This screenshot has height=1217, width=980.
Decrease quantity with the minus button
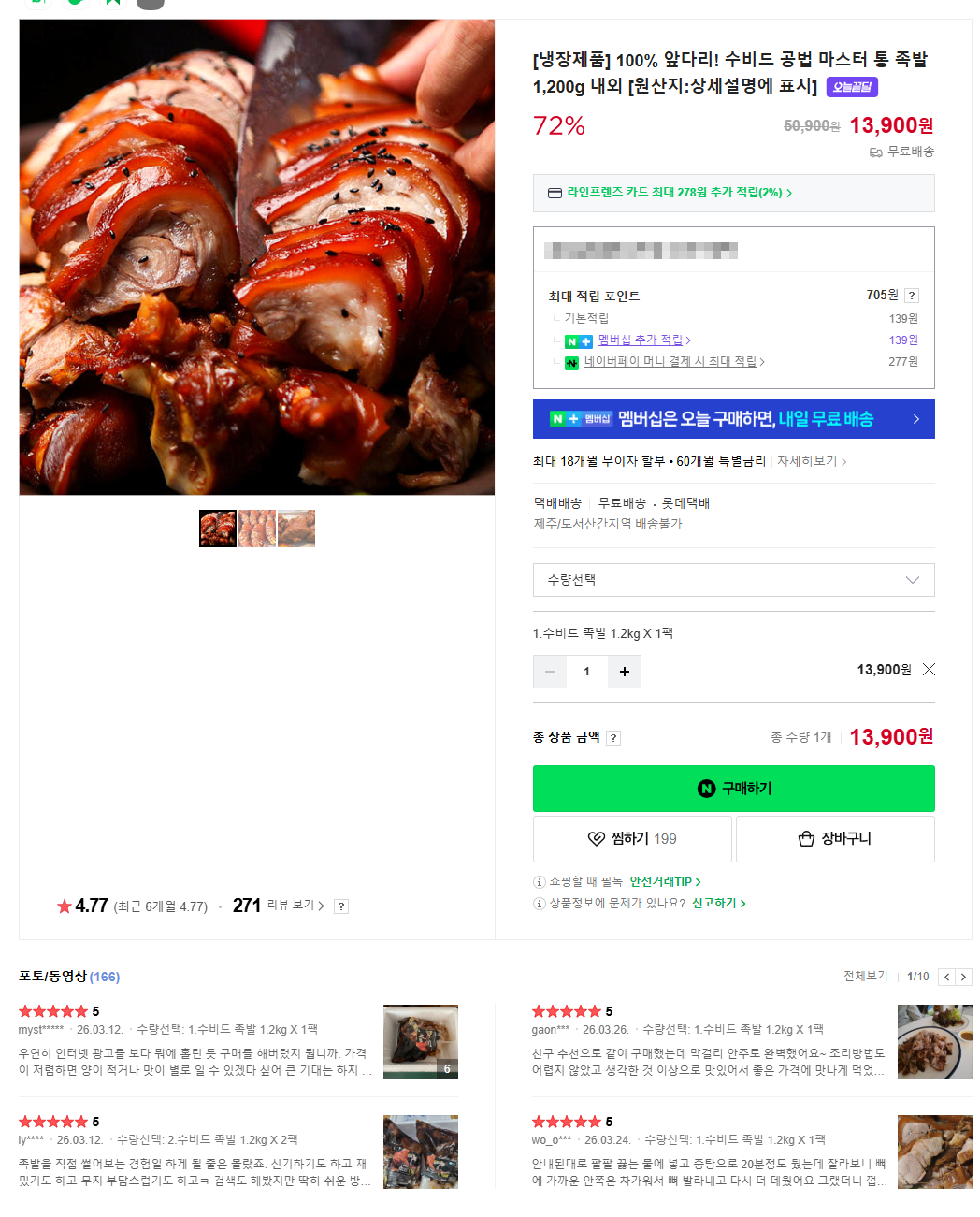click(550, 672)
